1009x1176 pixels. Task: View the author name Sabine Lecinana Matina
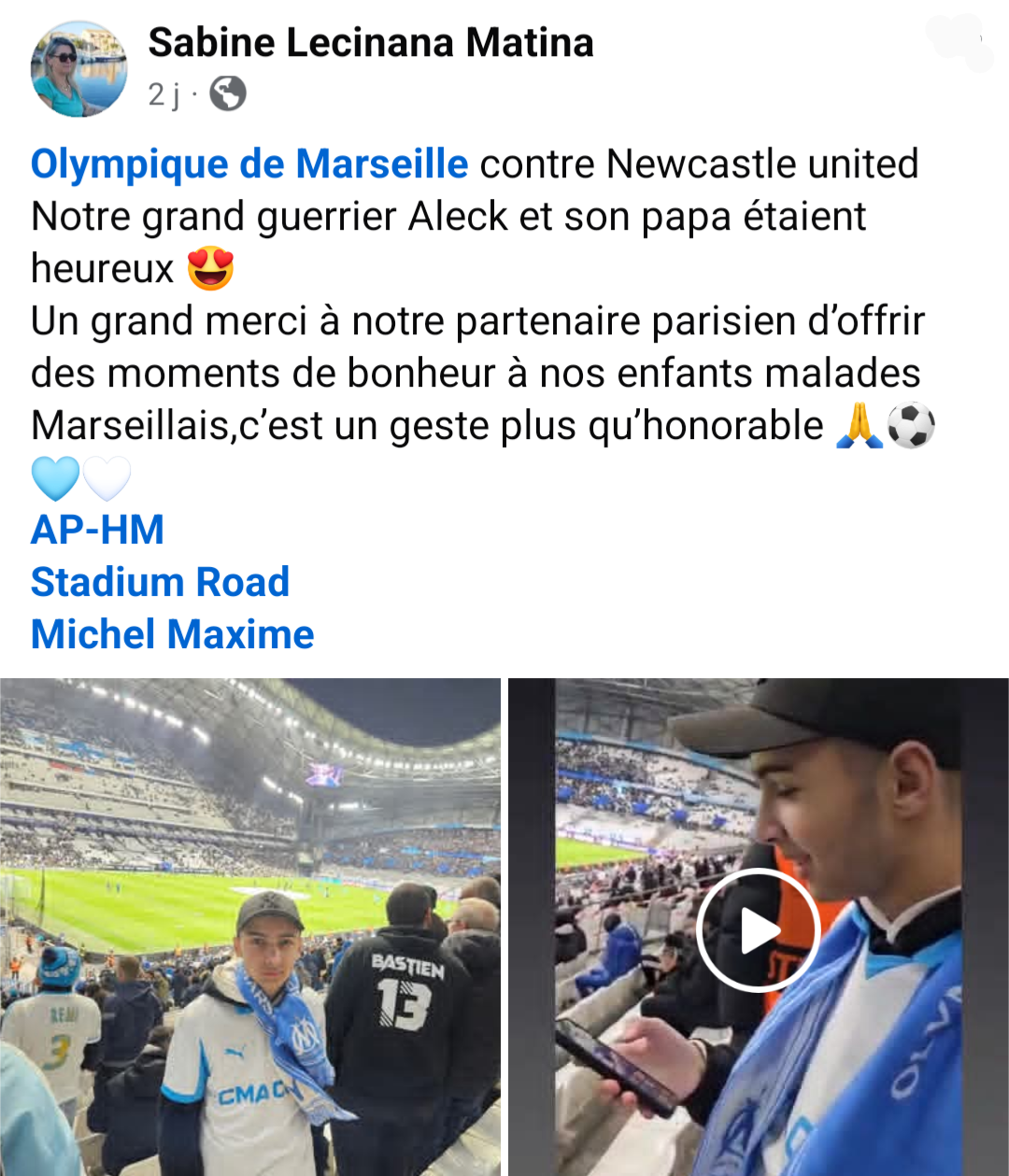pos(371,43)
